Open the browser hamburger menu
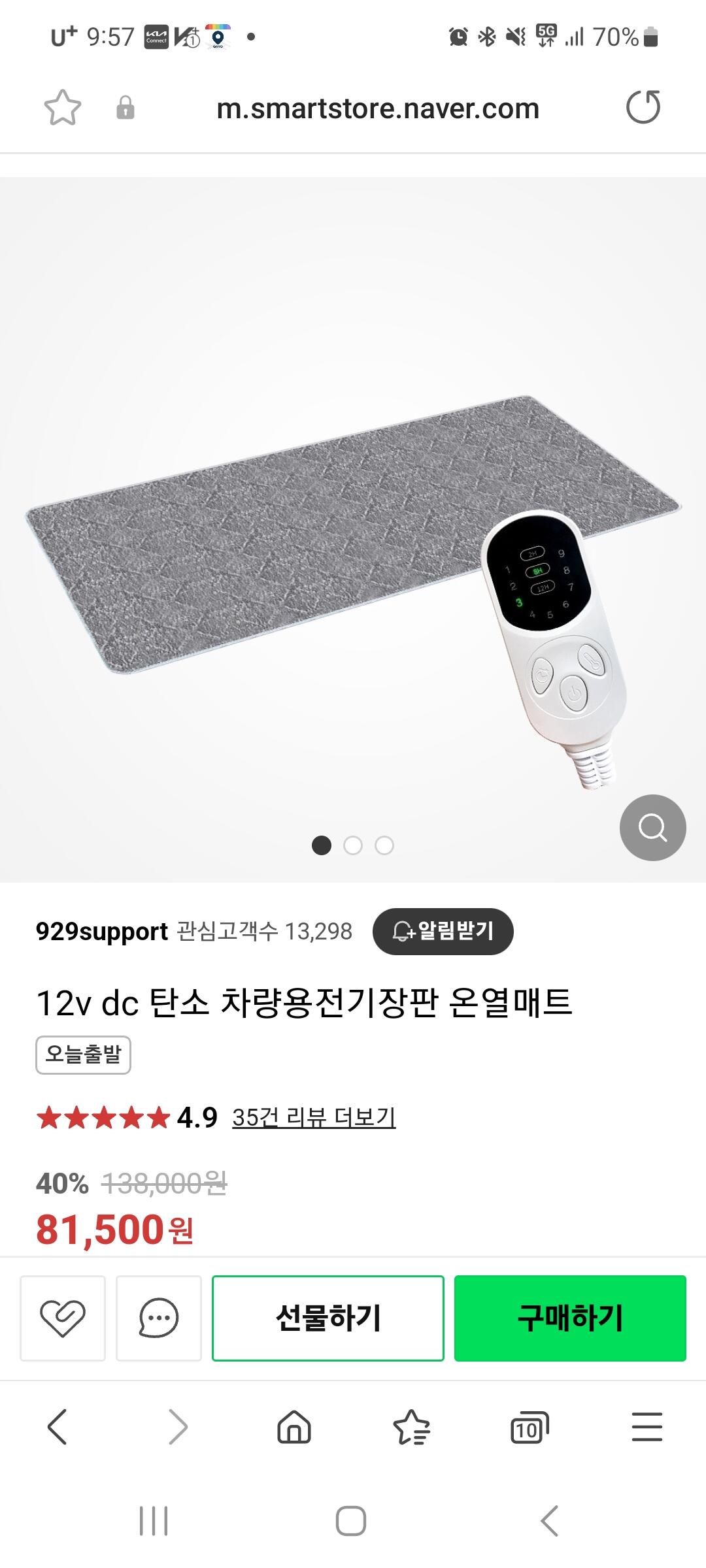The image size is (706, 1568). [647, 1427]
